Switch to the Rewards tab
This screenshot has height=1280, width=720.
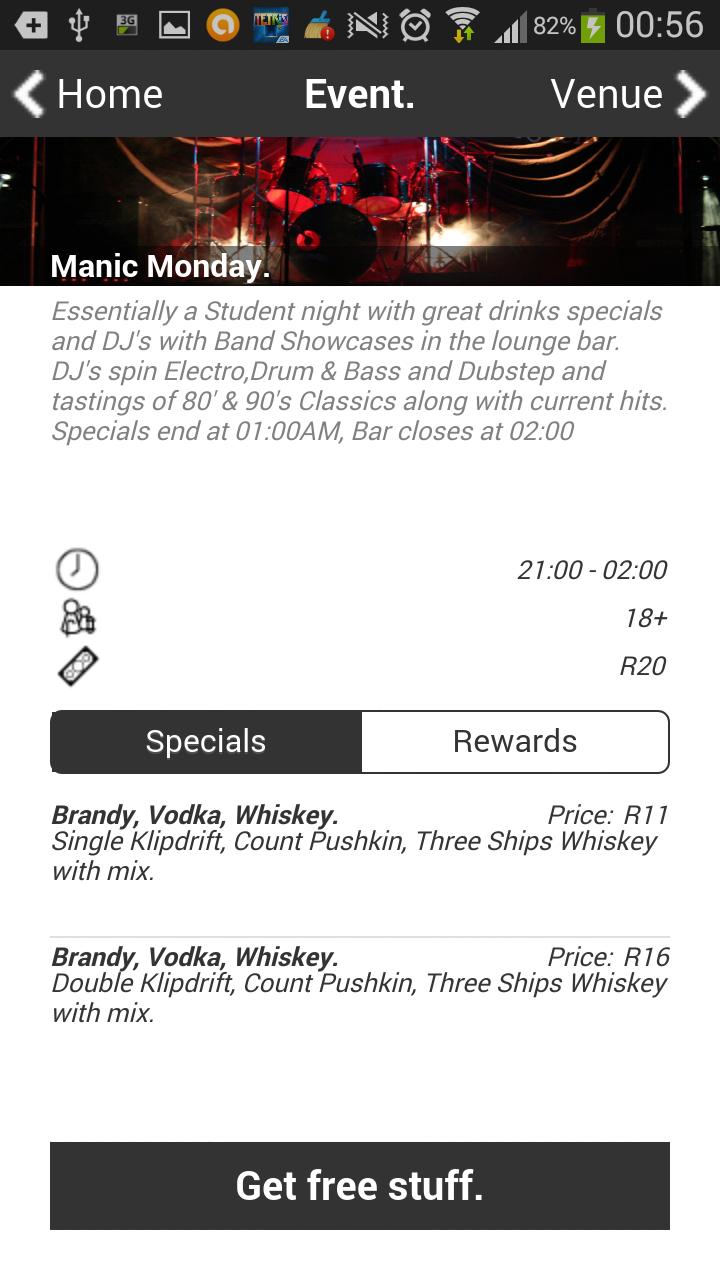pyautogui.click(x=515, y=742)
